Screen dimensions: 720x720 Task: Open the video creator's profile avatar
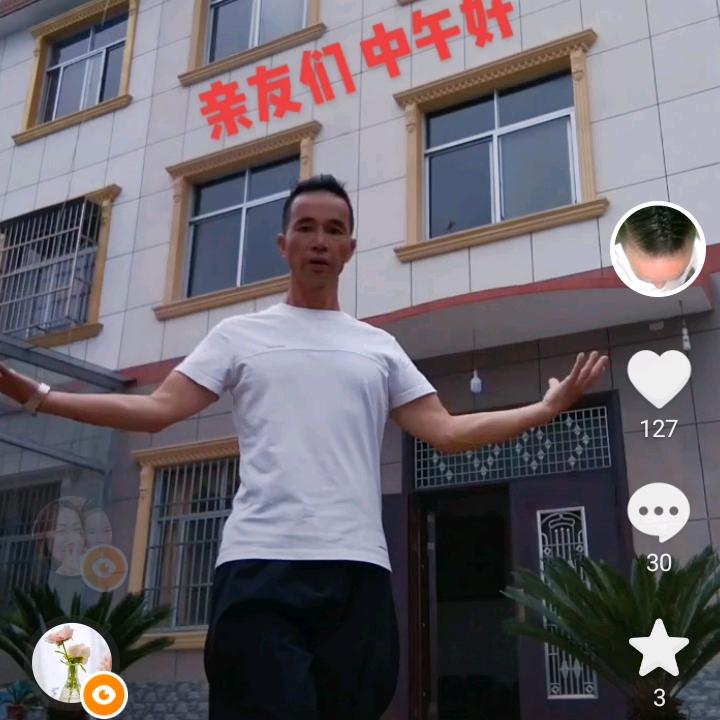pos(657,249)
